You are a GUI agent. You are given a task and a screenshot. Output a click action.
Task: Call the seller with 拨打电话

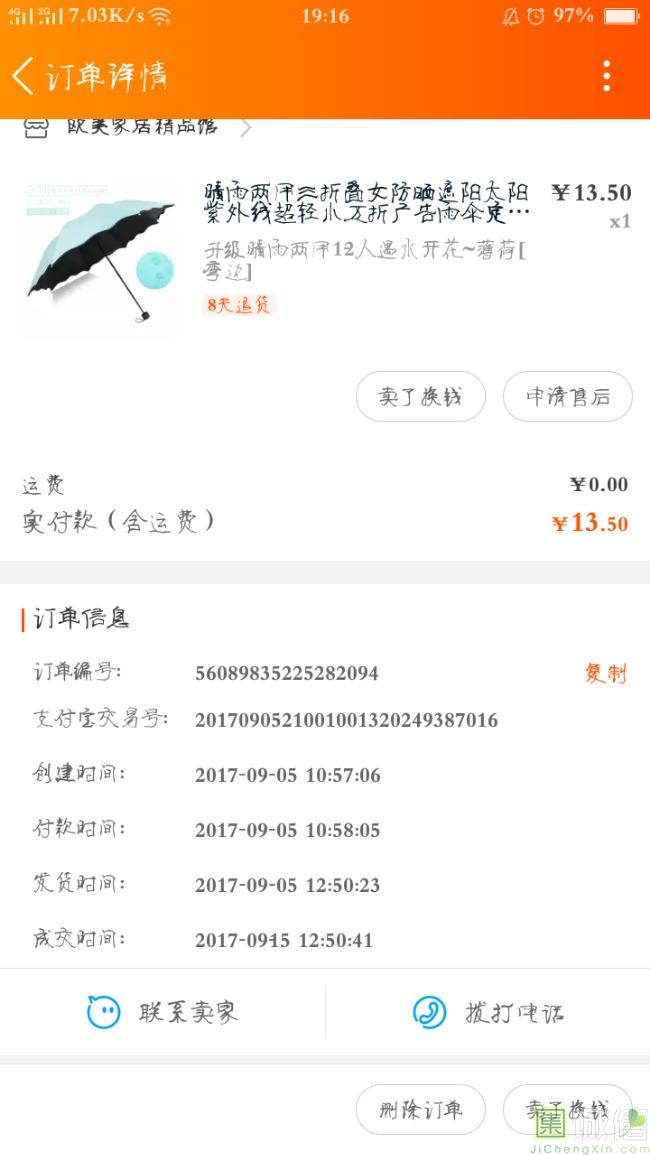pos(488,1013)
